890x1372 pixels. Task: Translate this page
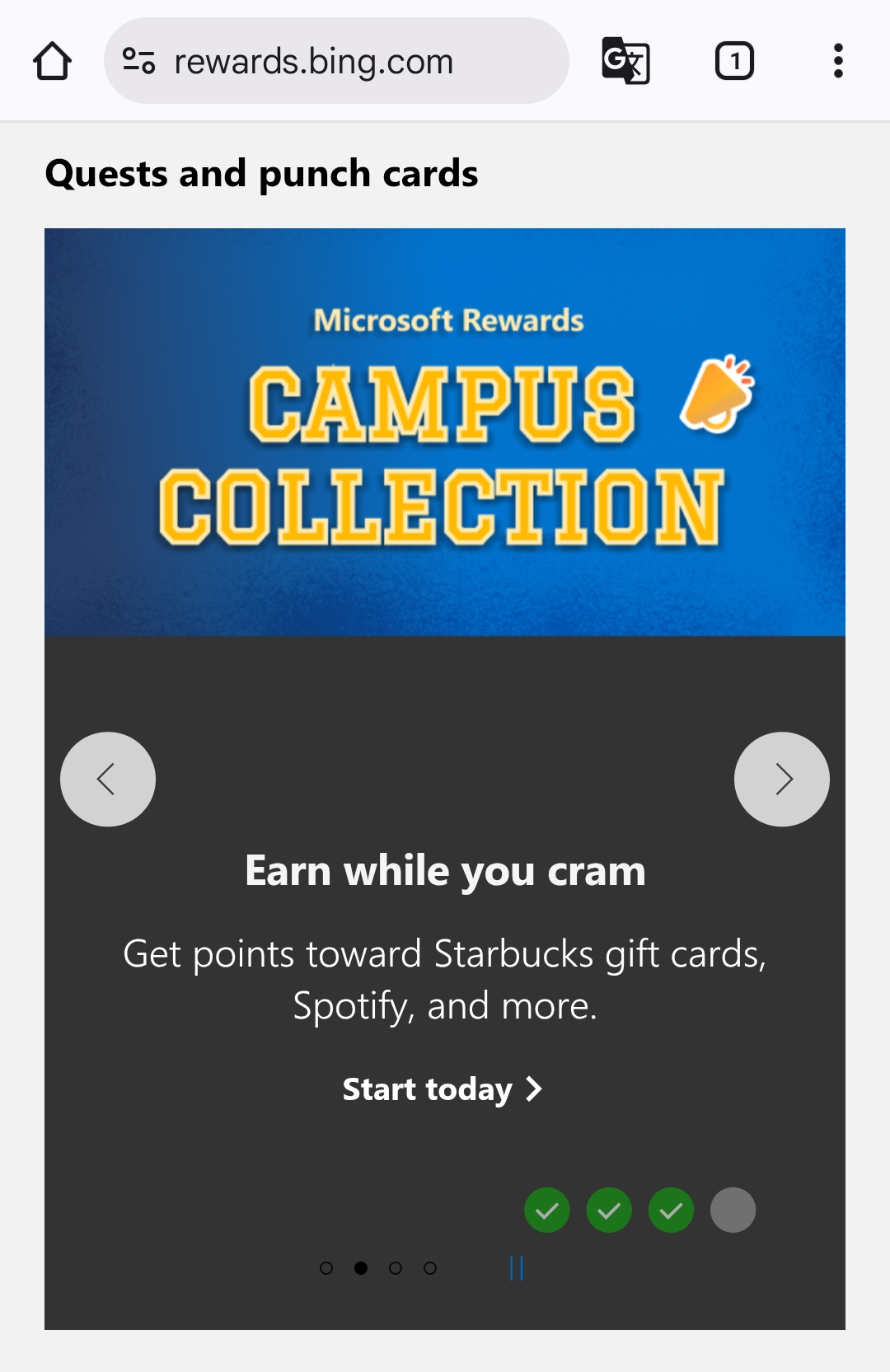point(625,61)
